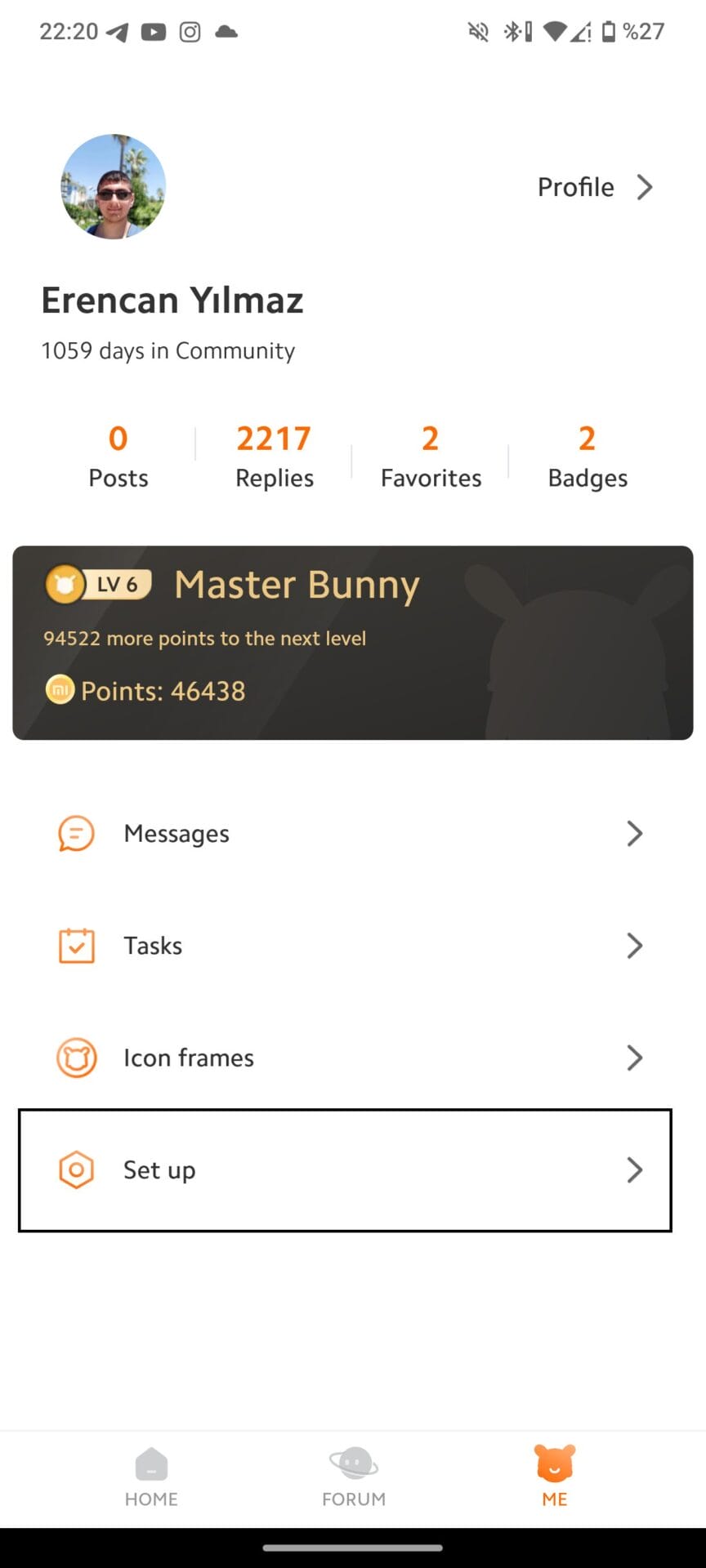706x1568 pixels.
Task: View my Posts count
Action: pos(118,457)
